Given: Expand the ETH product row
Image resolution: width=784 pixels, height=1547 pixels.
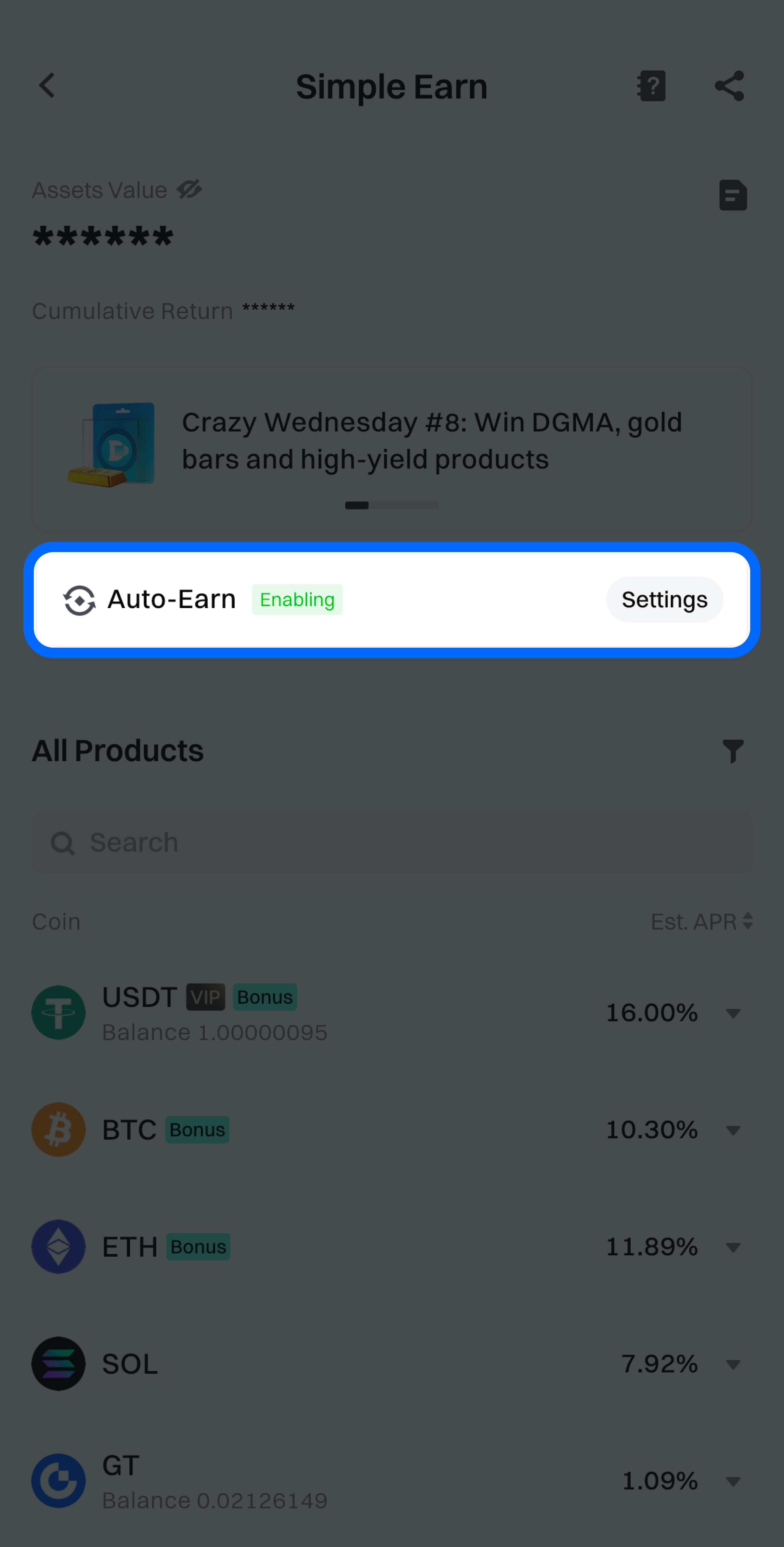Looking at the screenshot, I should (733, 1247).
